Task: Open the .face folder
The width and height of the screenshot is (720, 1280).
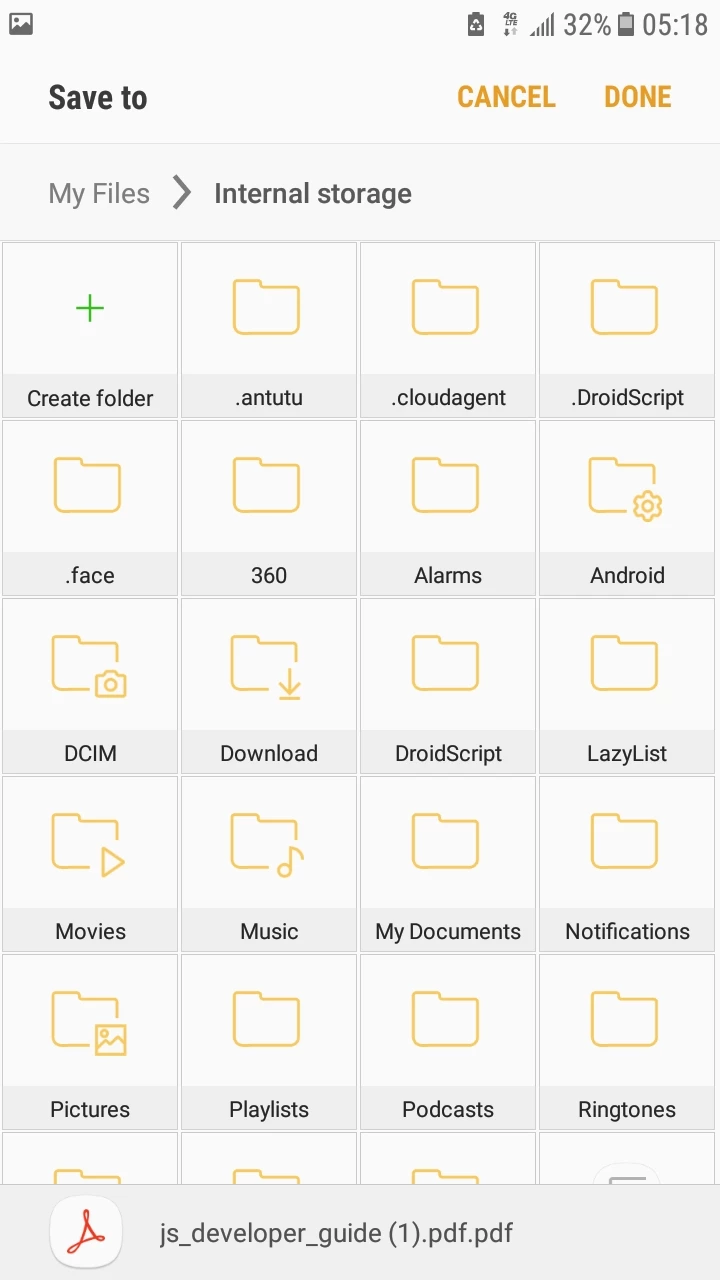Action: (90, 507)
